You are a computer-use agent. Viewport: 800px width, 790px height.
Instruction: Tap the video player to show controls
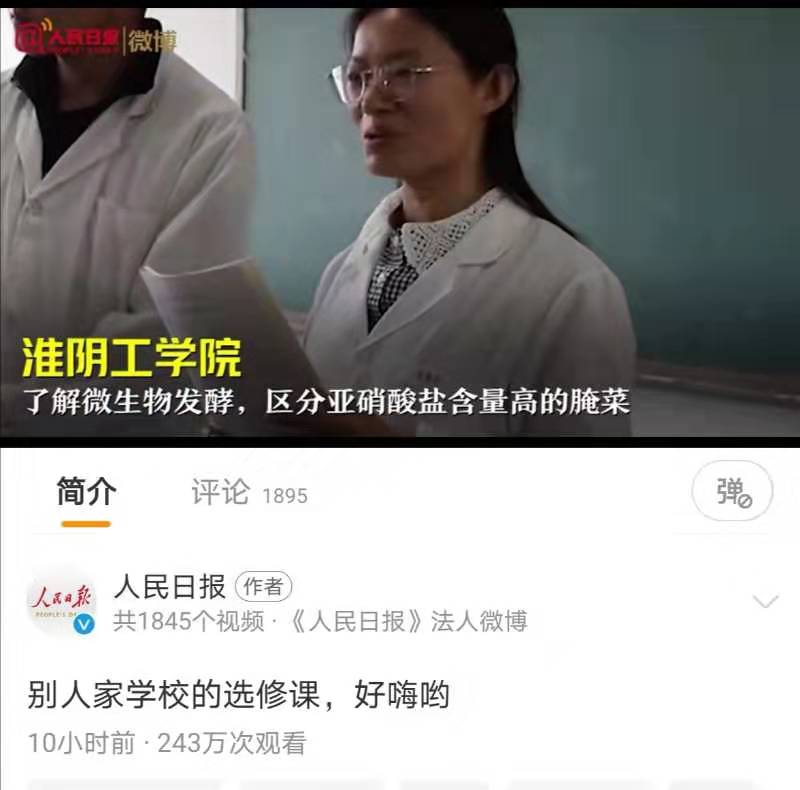tap(400, 220)
